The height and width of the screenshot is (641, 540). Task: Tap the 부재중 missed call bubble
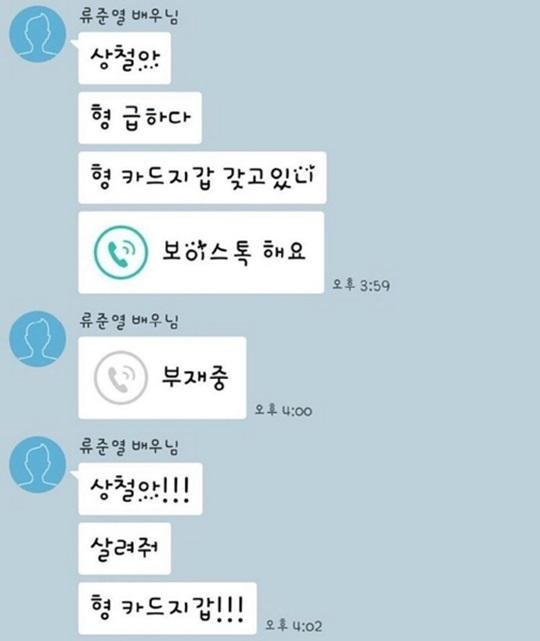(162, 377)
